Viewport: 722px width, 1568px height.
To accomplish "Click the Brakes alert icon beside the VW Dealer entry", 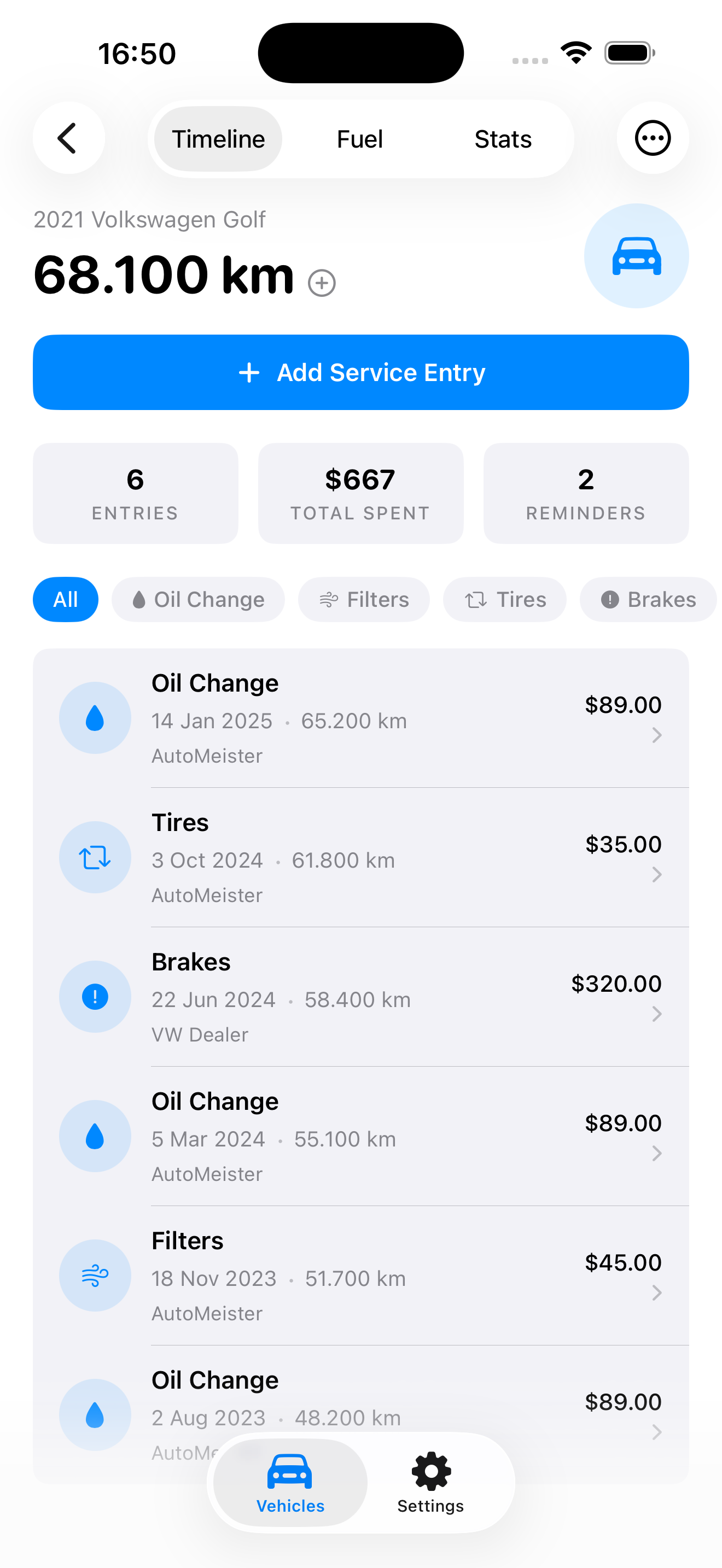I will 95,997.
